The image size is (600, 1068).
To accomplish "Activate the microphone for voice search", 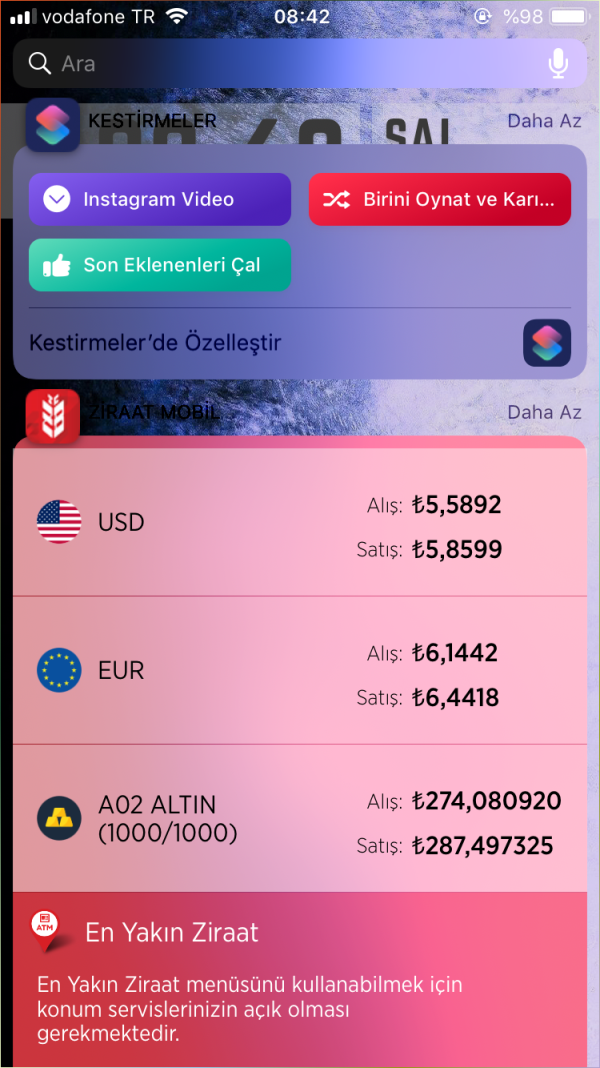I will 558,64.
